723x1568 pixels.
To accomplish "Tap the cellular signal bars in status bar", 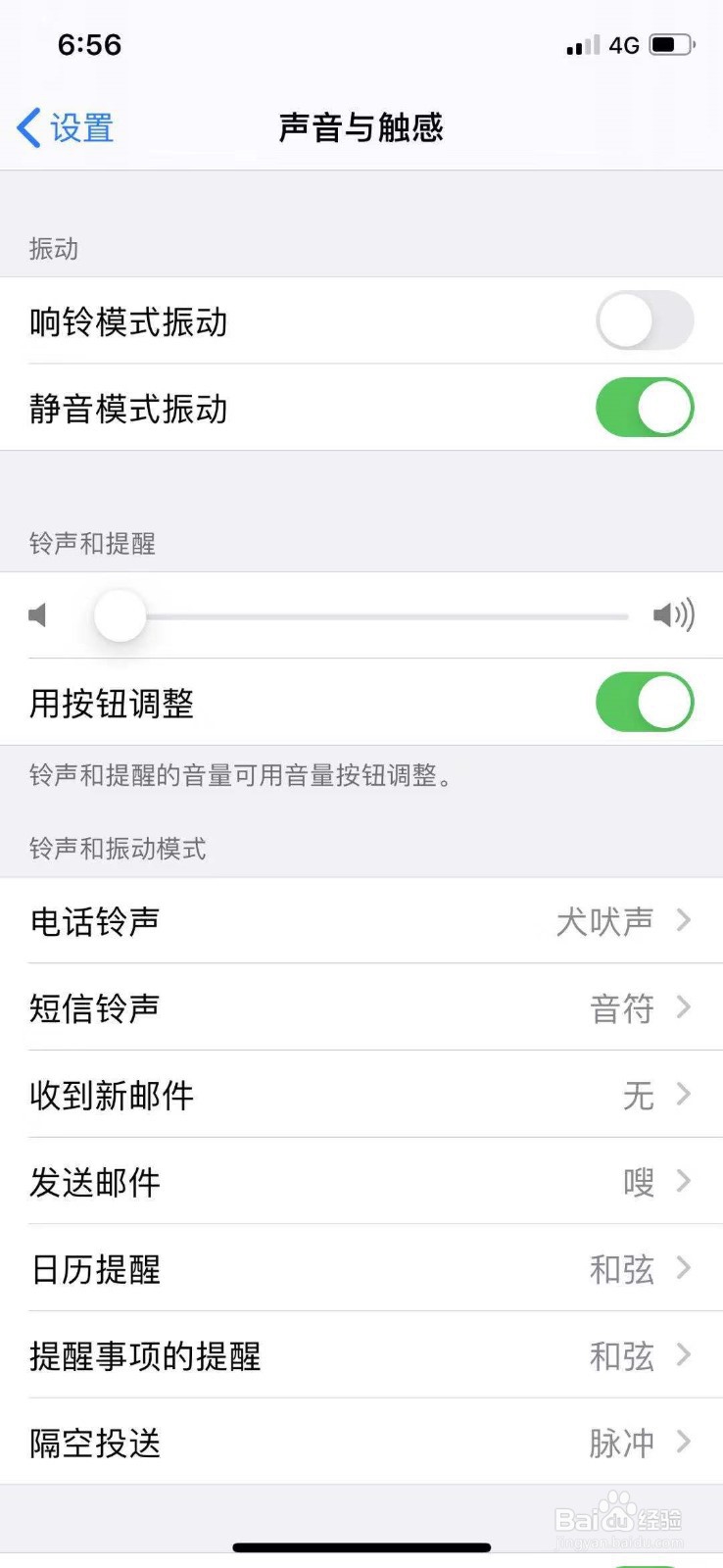I will [580, 46].
